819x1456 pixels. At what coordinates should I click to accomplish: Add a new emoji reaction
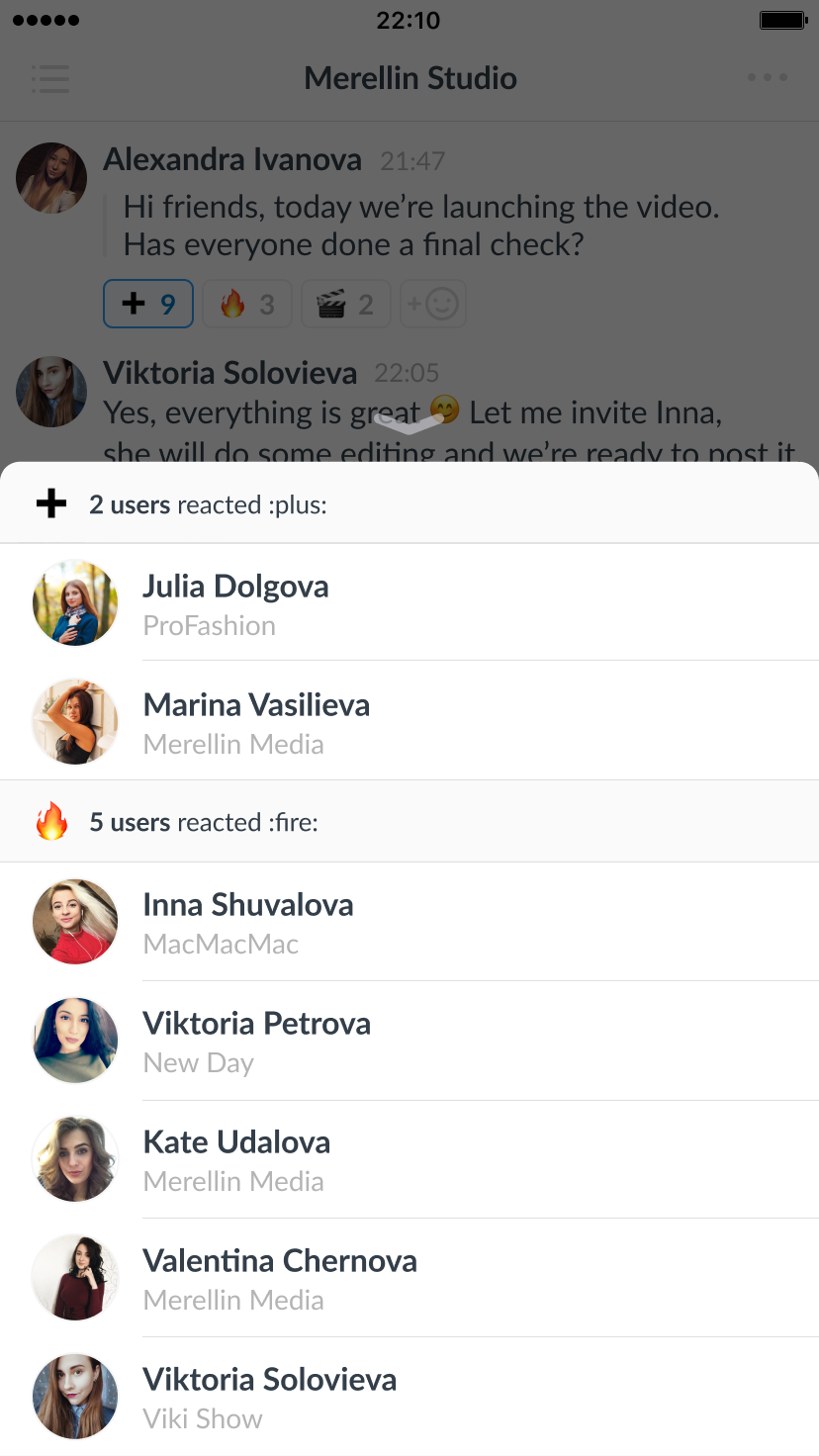[433, 304]
